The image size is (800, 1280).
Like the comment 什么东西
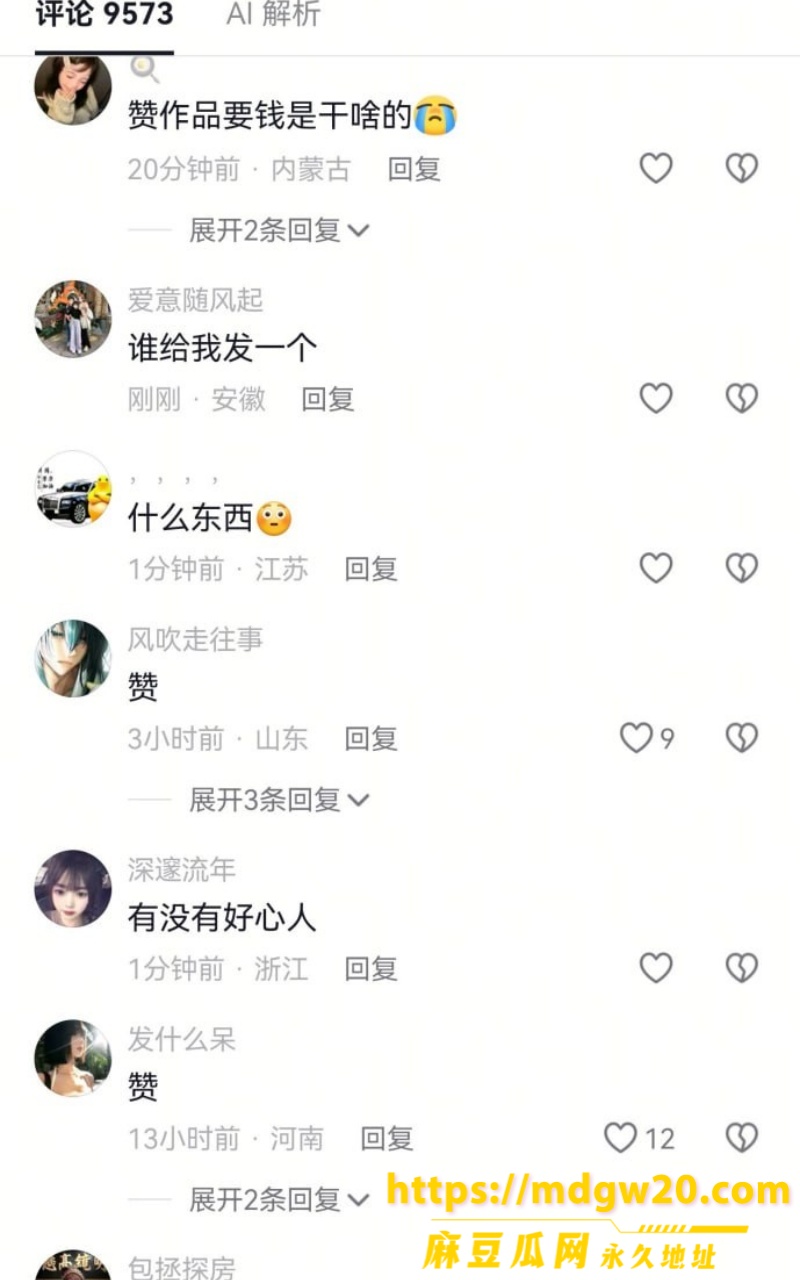656,569
